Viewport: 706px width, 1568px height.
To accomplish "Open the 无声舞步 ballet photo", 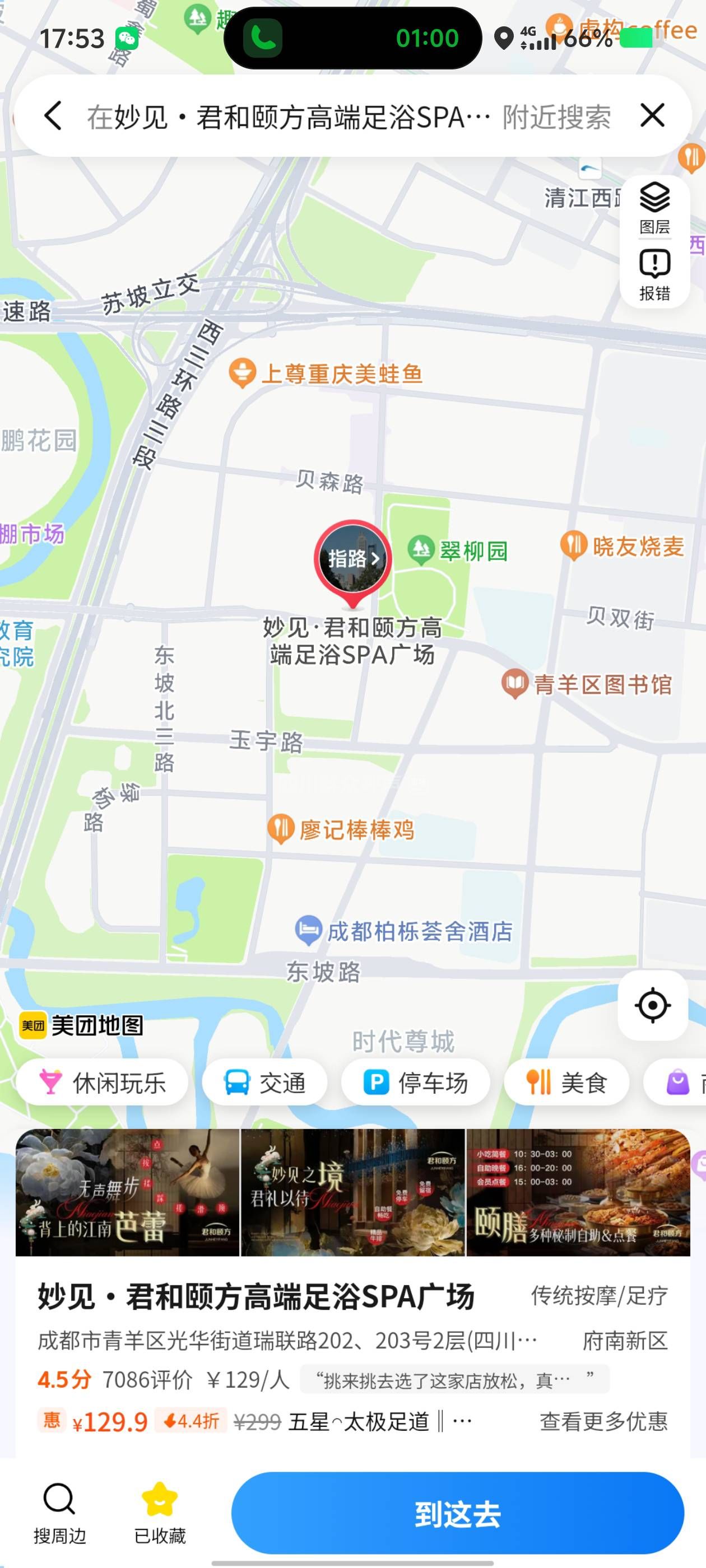I will point(128,1192).
